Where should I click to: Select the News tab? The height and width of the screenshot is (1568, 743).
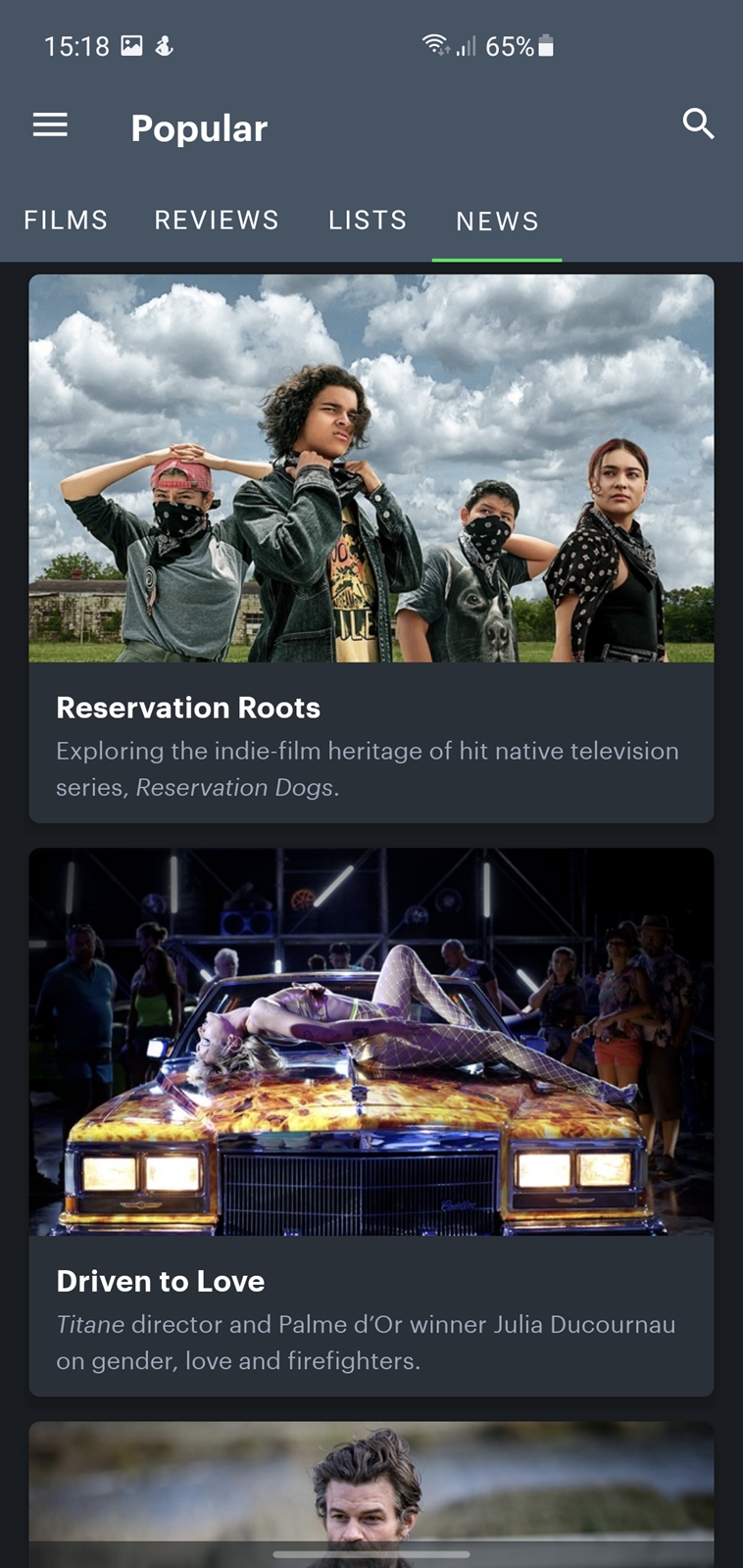pos(497,221)
